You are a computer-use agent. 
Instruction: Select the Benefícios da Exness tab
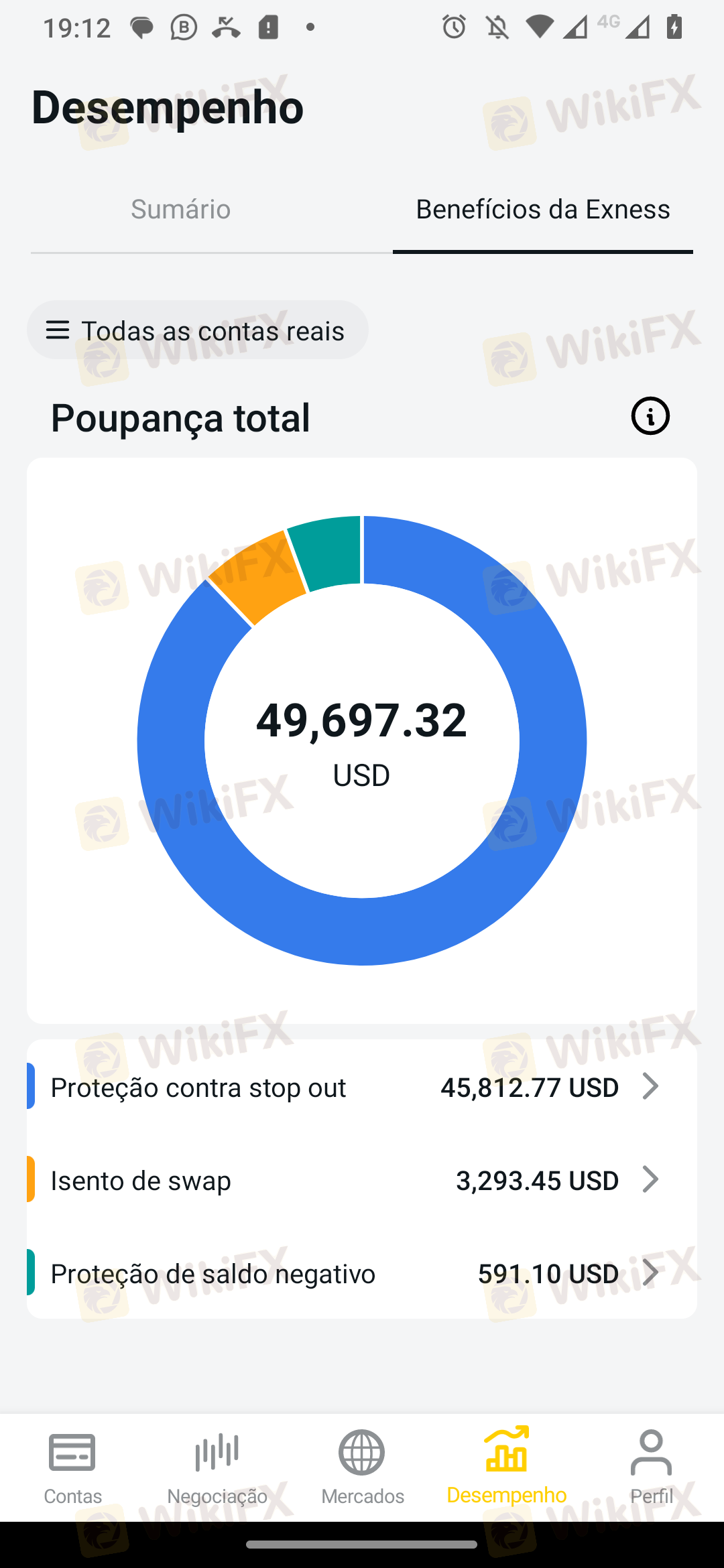(543, 210)
